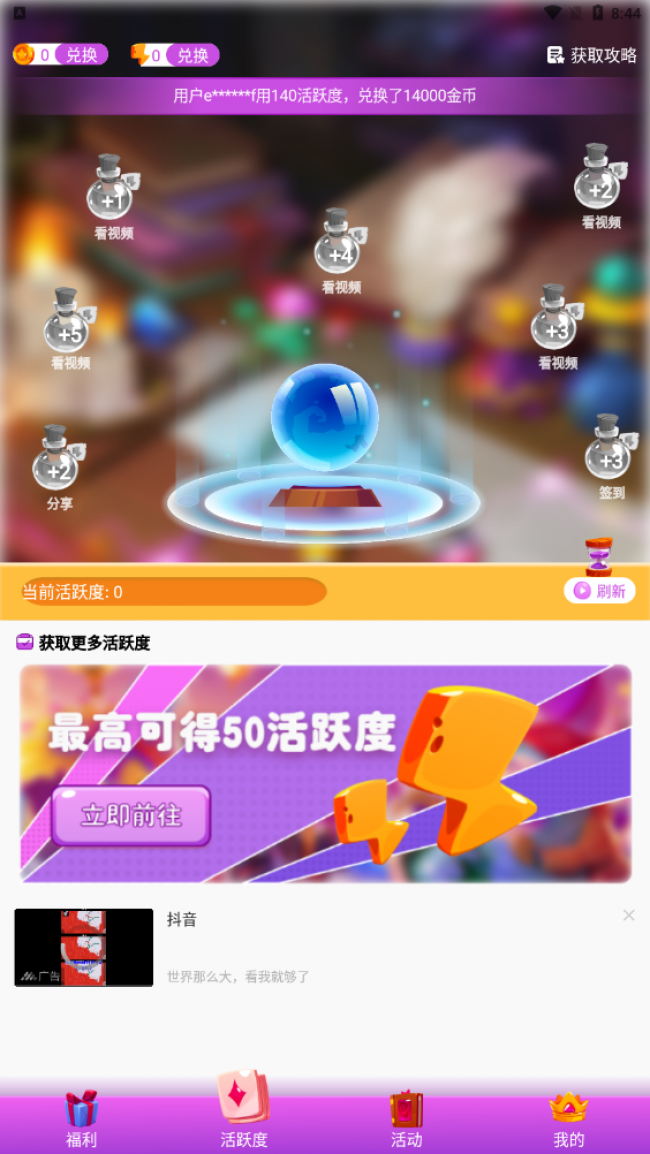Image resolution: width=650 pixels, height=1154 pixels.
Task: Tap the blue crystal ball
Action: pyautogui.click(x=325, y=418)
